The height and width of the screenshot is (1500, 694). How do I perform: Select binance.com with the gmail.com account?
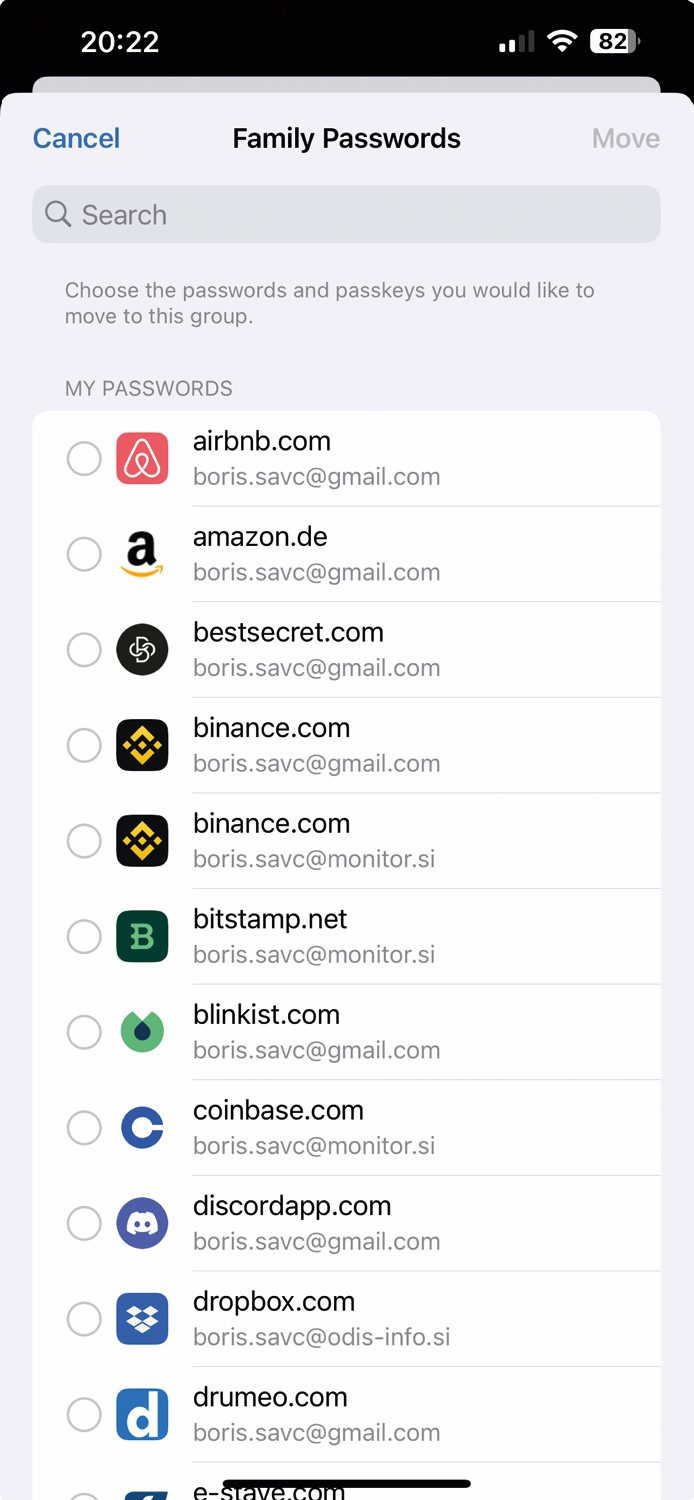(346, 745)
